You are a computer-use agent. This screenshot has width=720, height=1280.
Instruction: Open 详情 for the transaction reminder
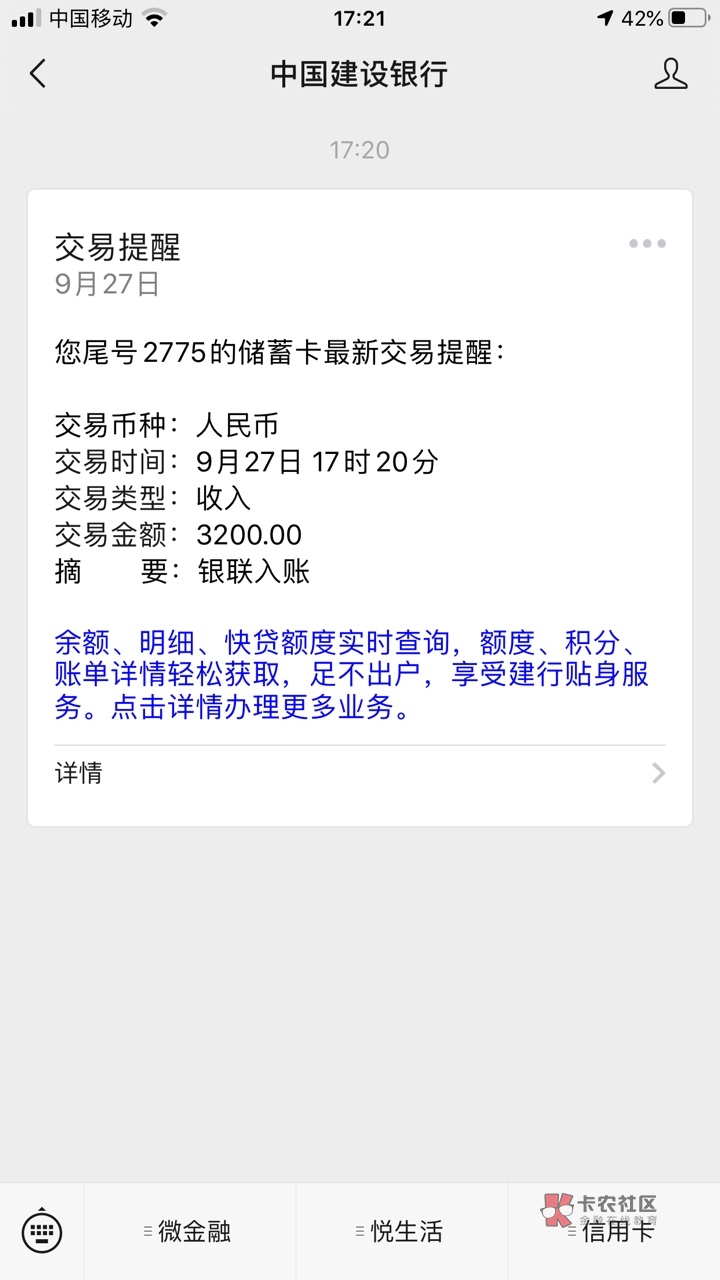pos(360,773)
